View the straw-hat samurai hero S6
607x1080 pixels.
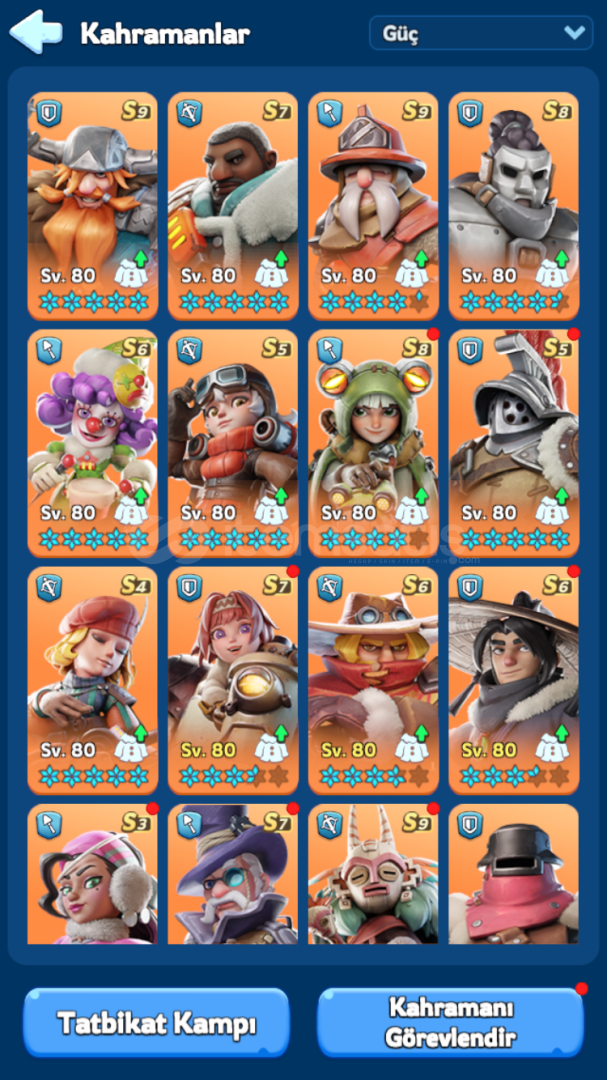point(513,678)
